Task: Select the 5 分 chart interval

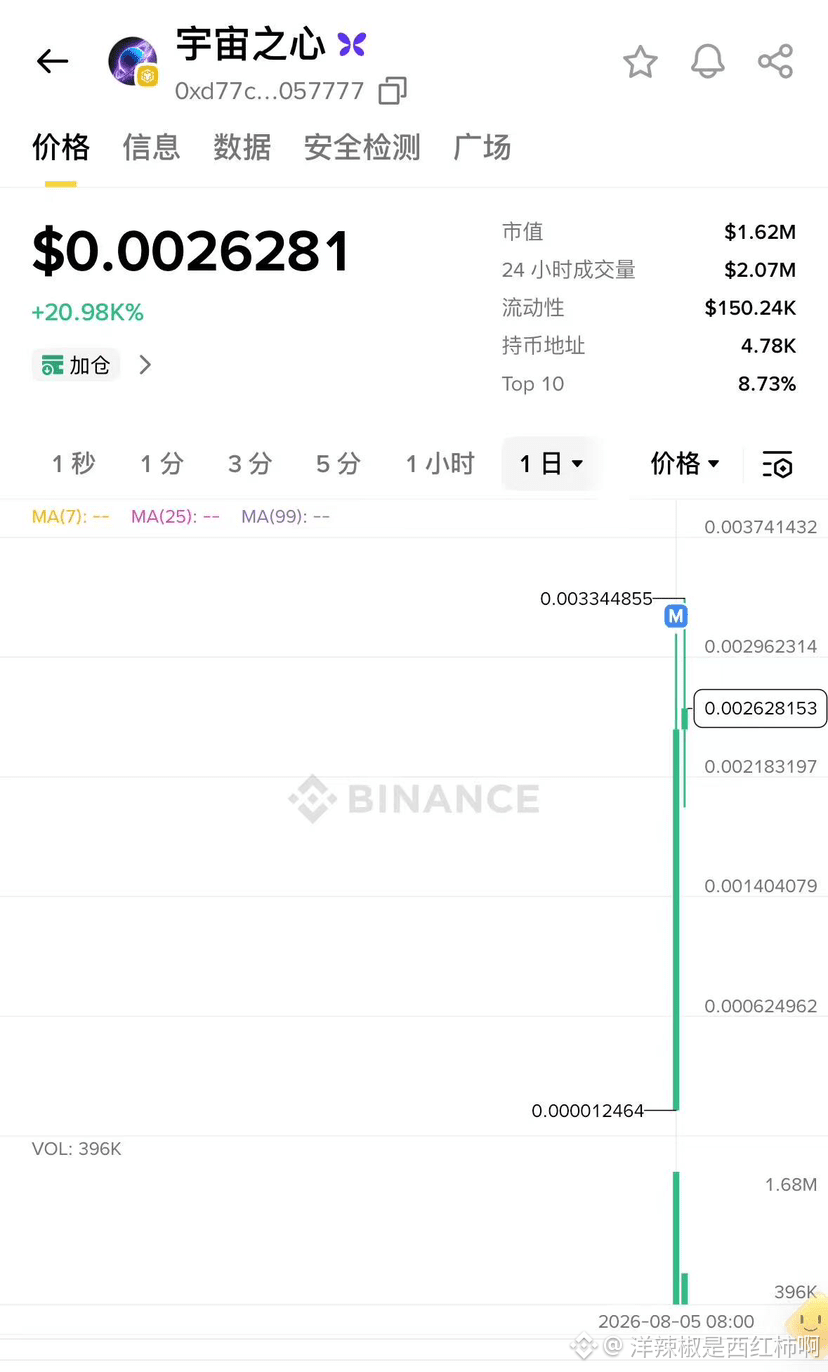Action: (338, 464)
